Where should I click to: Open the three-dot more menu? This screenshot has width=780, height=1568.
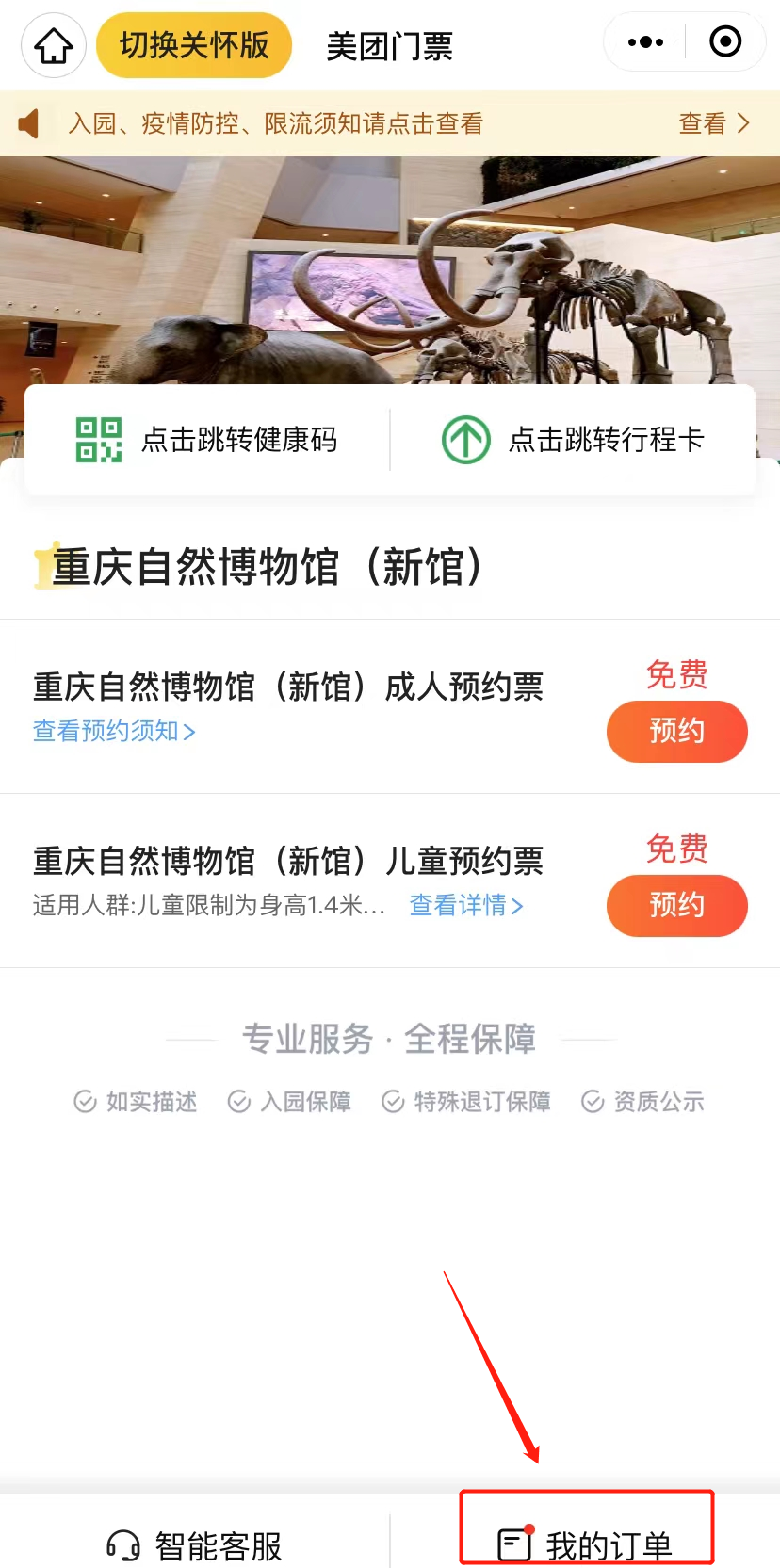tap(645, 42)
